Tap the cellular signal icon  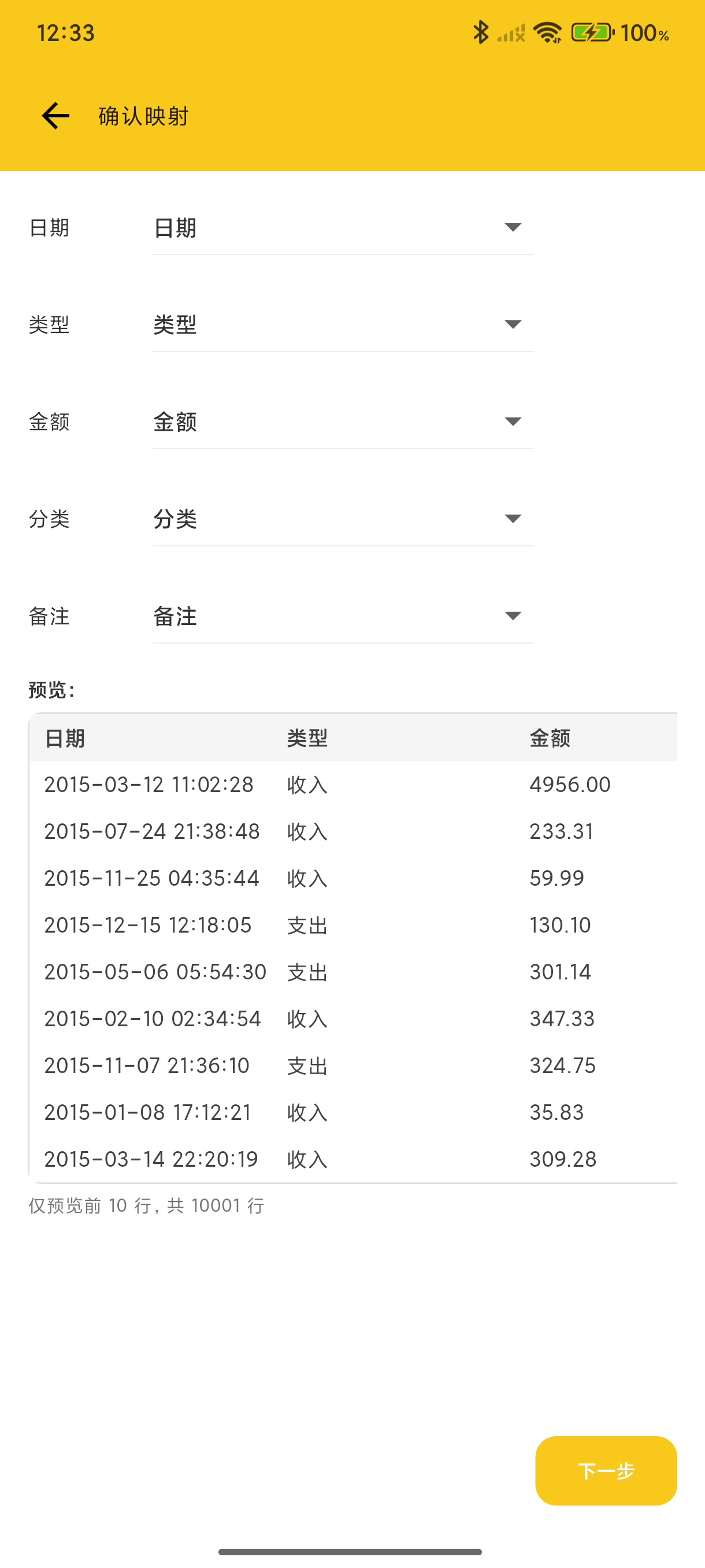click(511, 32)
